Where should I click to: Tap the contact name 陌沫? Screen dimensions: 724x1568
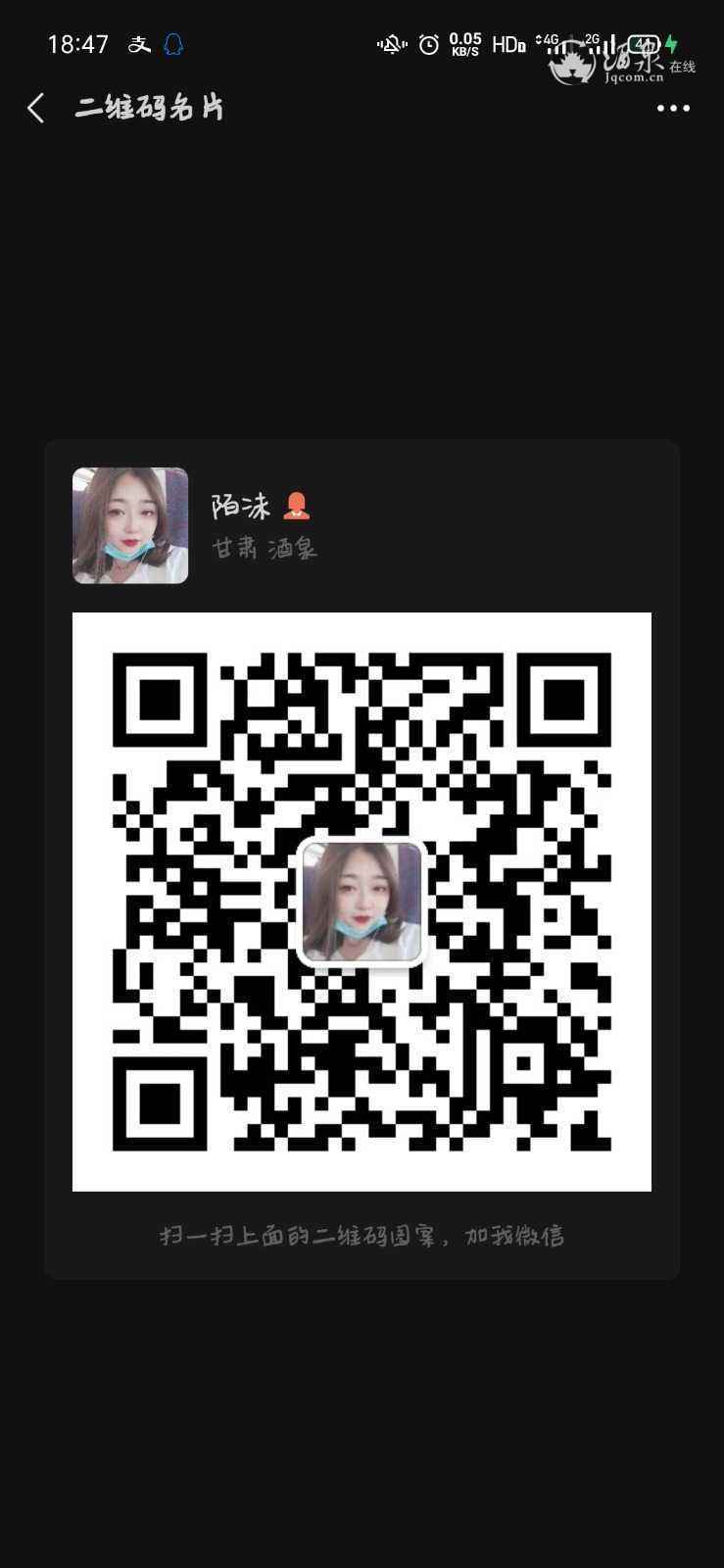pyautogui.click(x=240, y=505)
